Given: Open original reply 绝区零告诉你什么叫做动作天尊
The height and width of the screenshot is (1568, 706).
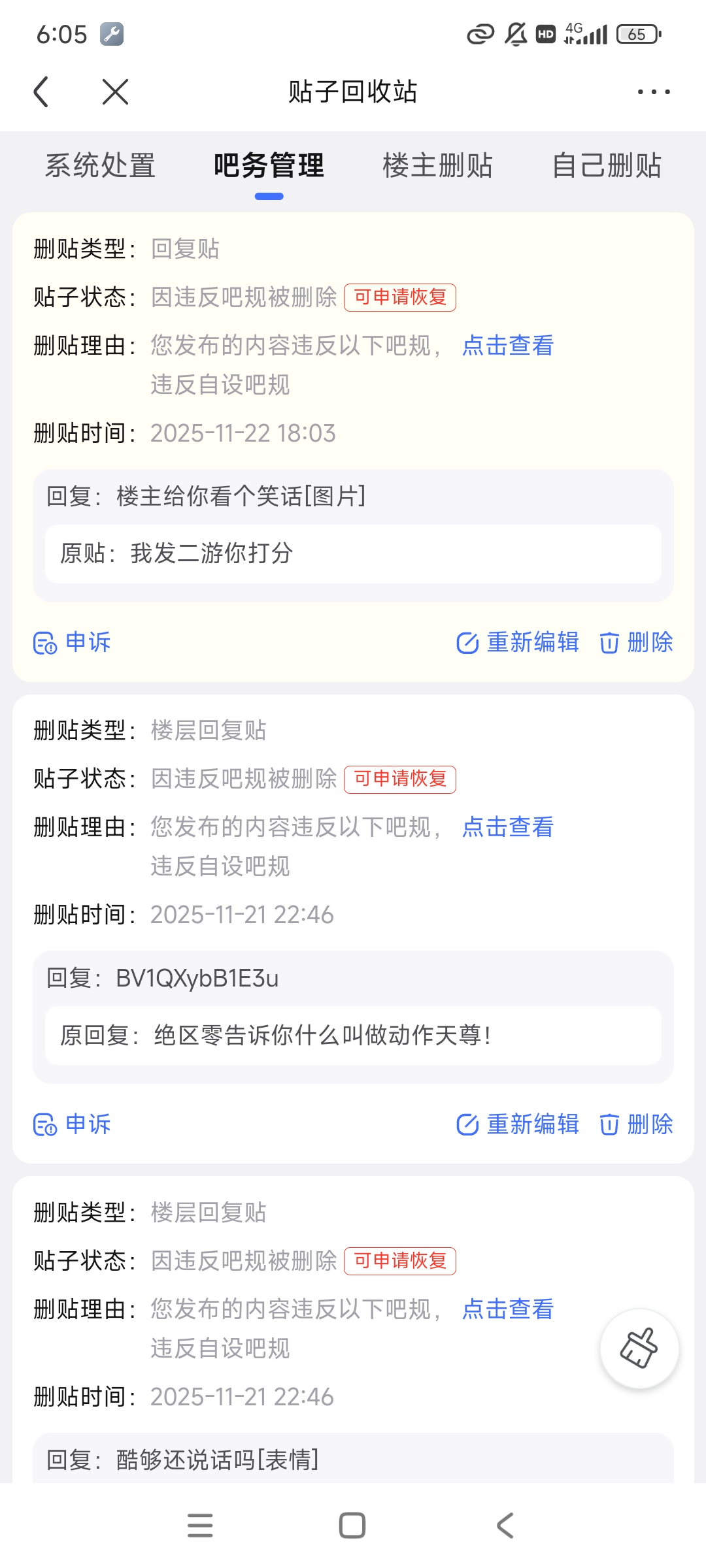Looking at the screenshot, I should [353, 1036].
